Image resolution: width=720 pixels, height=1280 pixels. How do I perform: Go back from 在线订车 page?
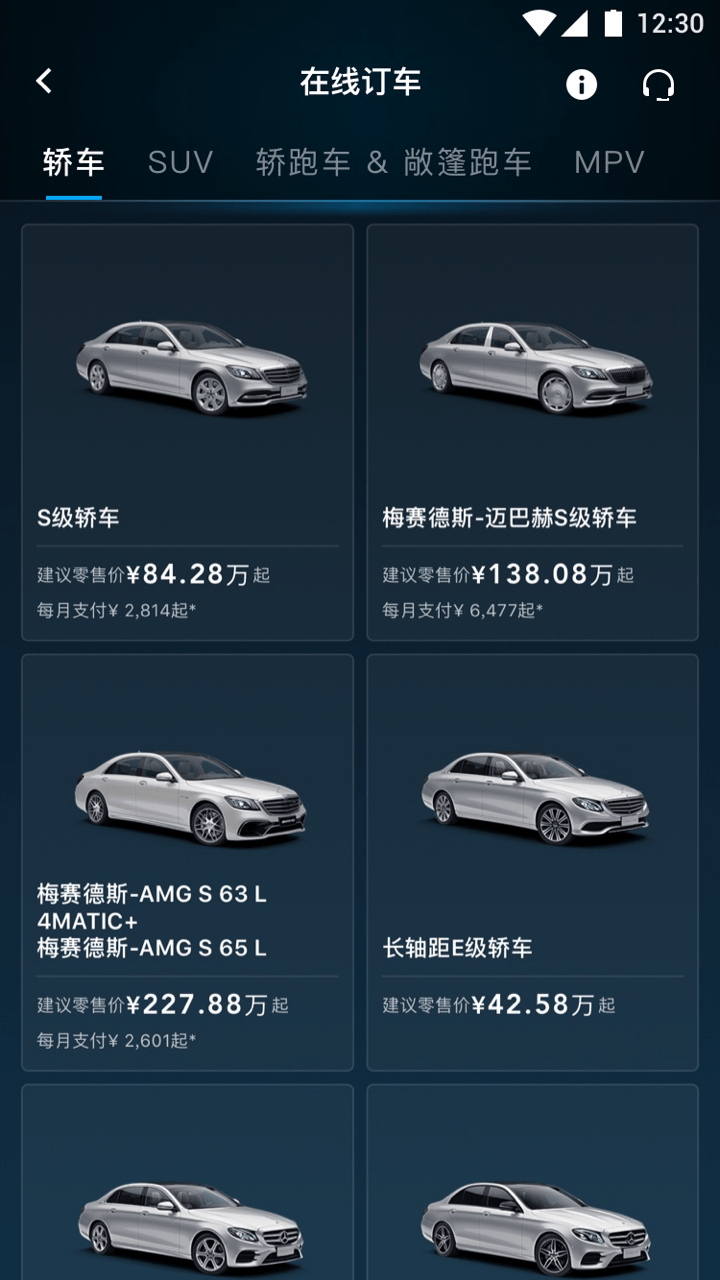(44, 82)
